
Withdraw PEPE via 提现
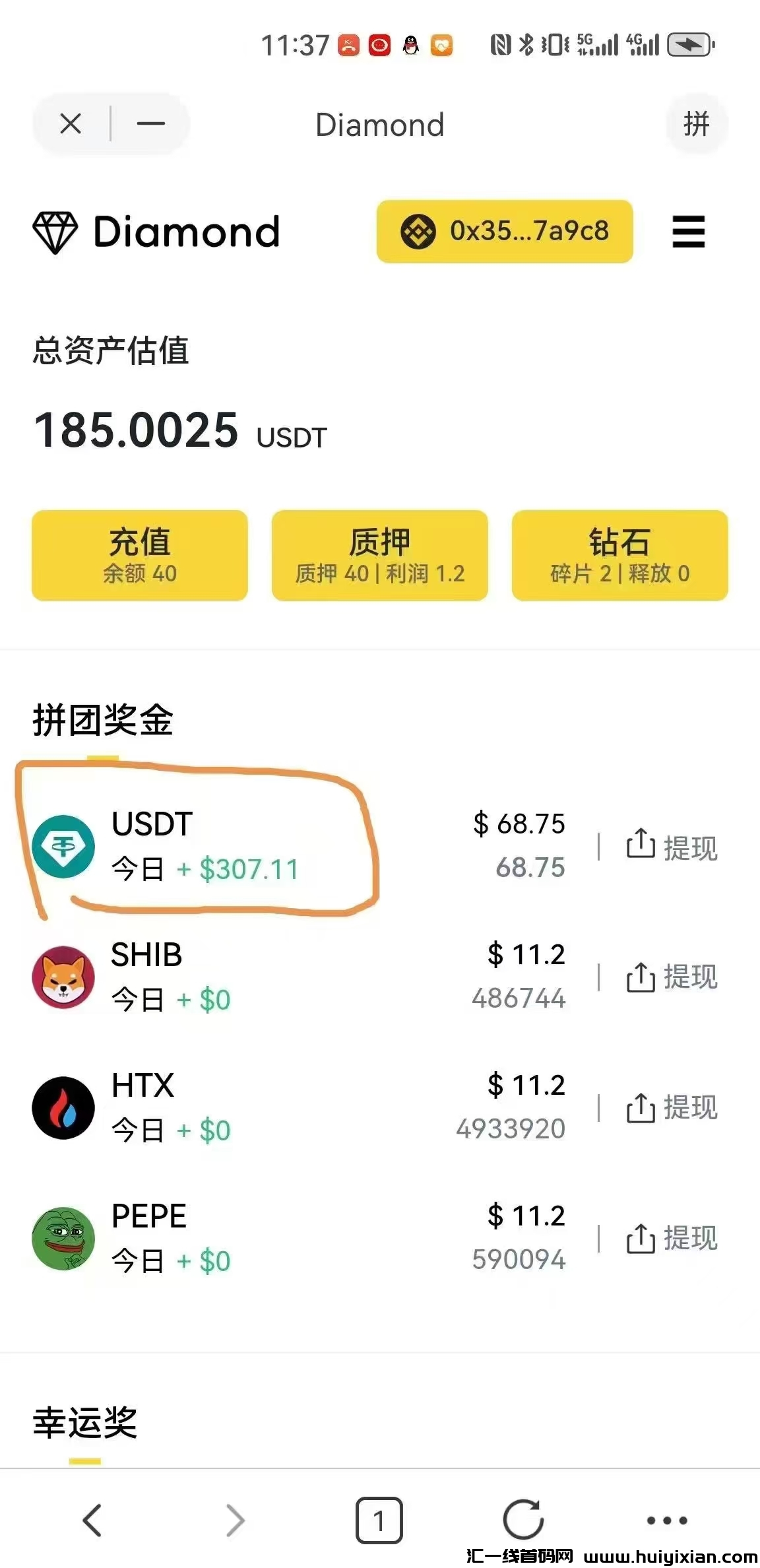coord(672,1239)
